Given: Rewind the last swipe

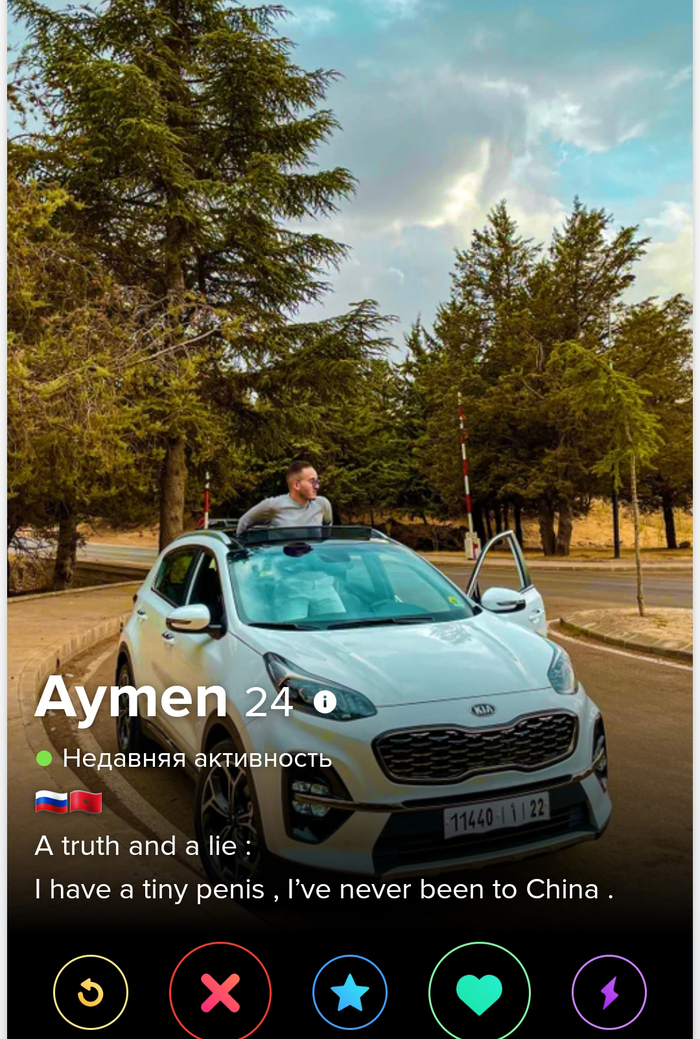Looking at the screenshot, I should [x=91, y=992].
